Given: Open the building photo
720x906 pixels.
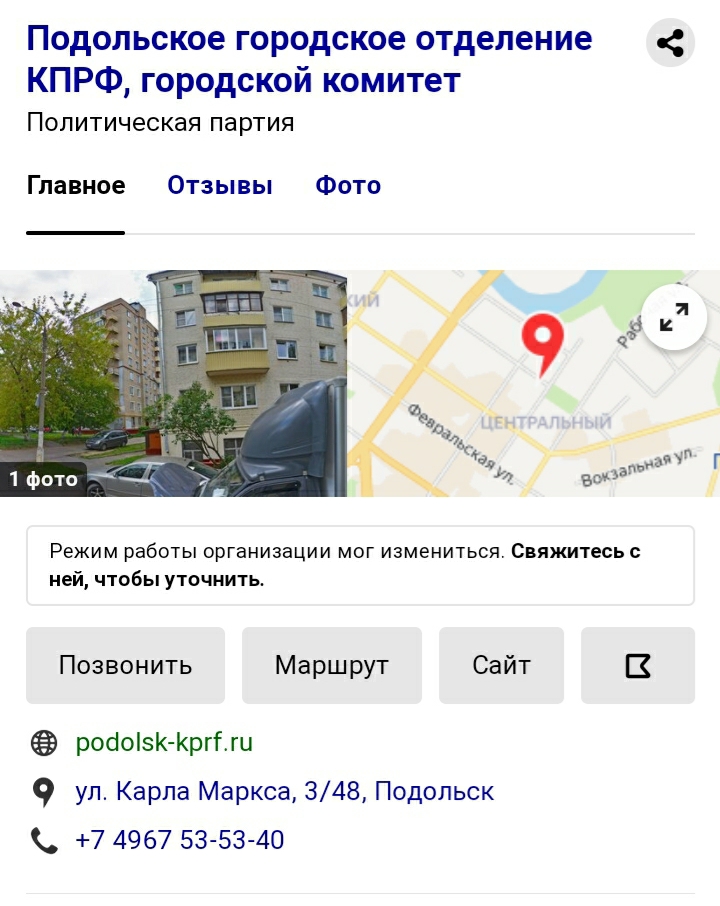Looking at the screenshot, I should tap(173, 383).
